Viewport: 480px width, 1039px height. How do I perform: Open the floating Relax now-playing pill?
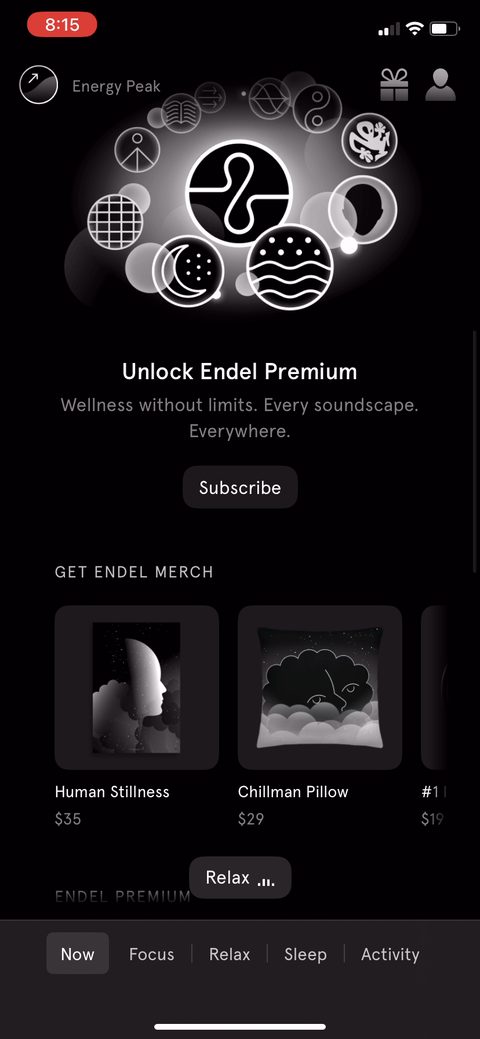pos(240,877)
